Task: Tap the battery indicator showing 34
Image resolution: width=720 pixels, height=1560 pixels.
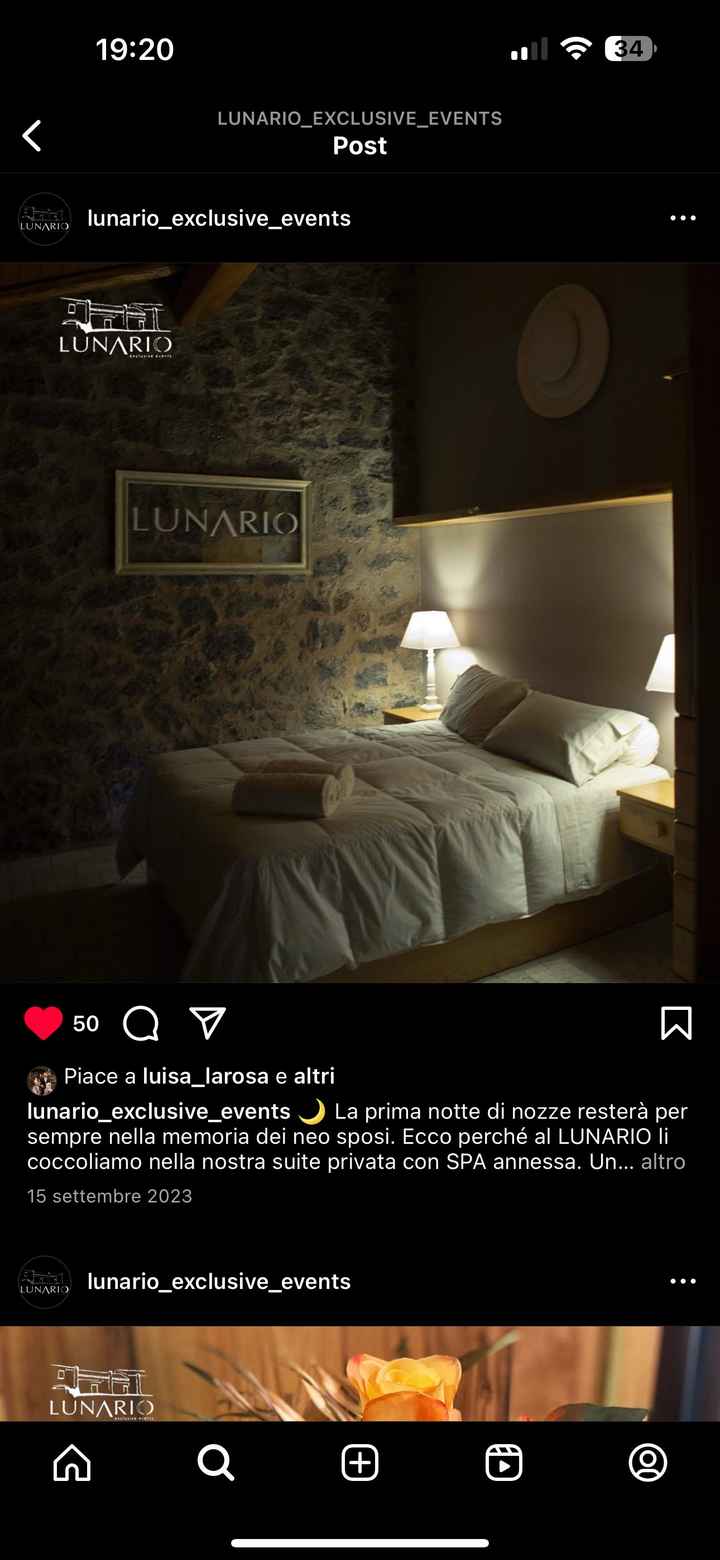Action: pos(628,48)
